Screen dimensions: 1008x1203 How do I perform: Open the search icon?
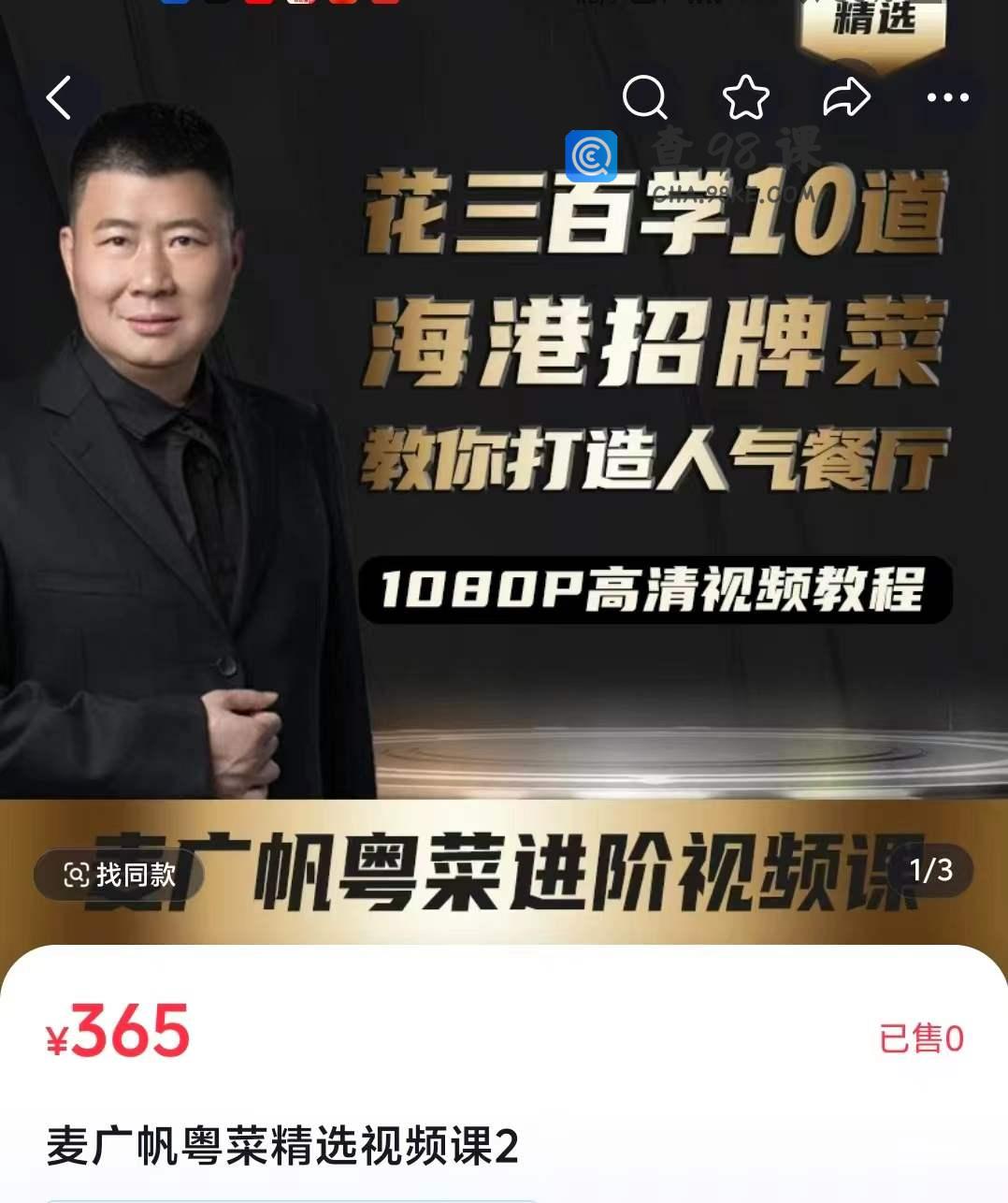(x=644, y=97)
